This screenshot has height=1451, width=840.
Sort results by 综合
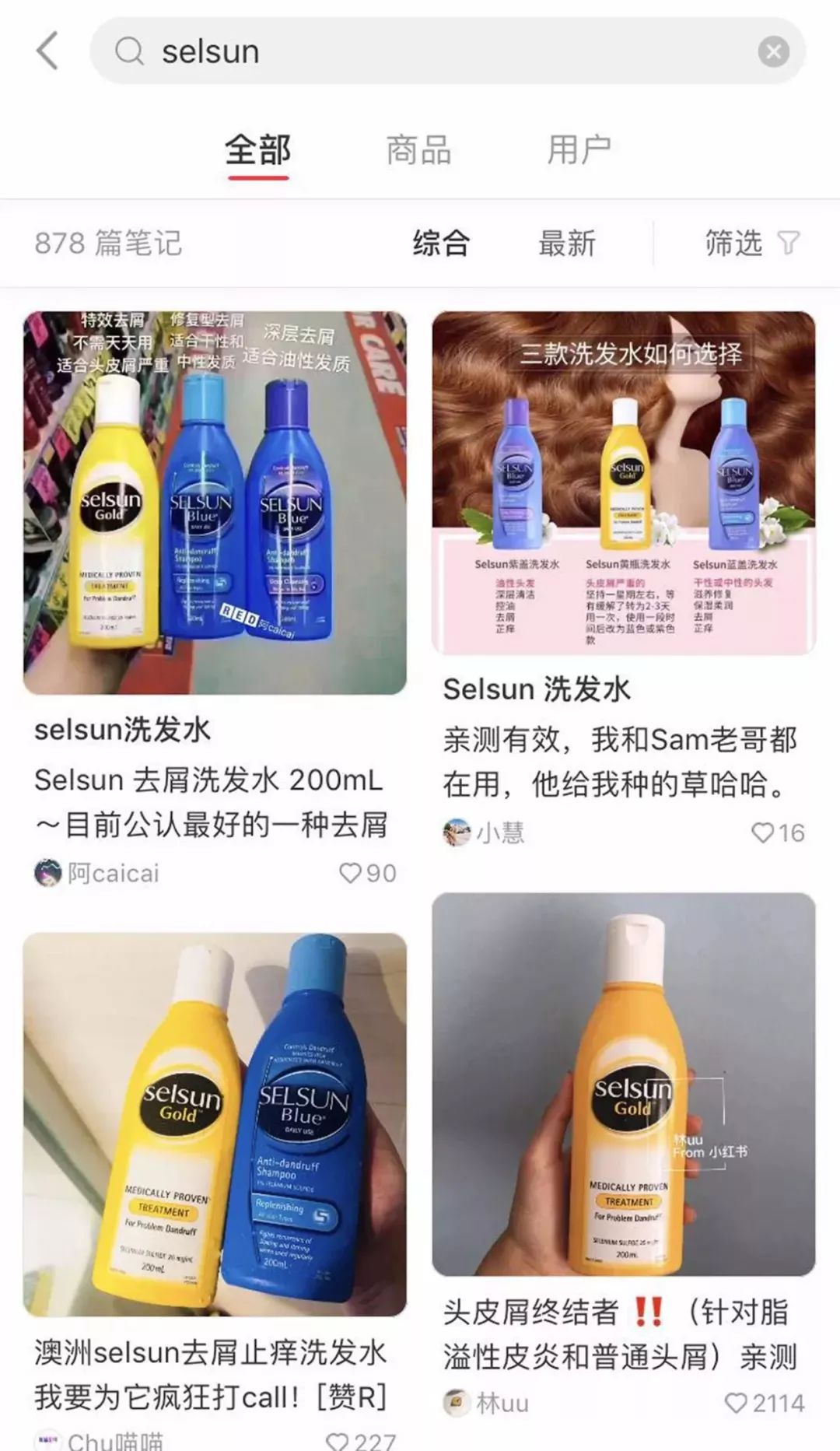(441, 243)
